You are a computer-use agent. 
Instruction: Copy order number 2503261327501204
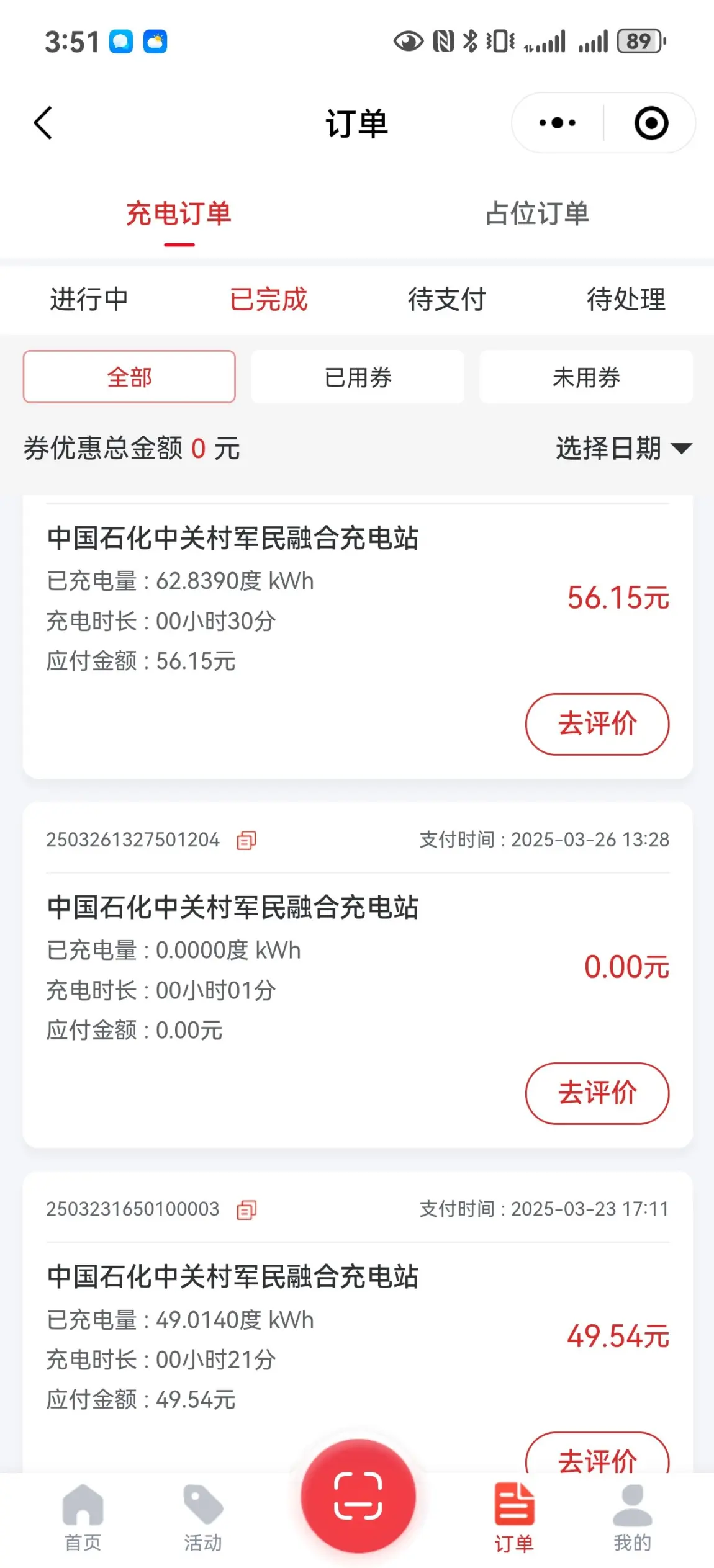tap(246, 840)
